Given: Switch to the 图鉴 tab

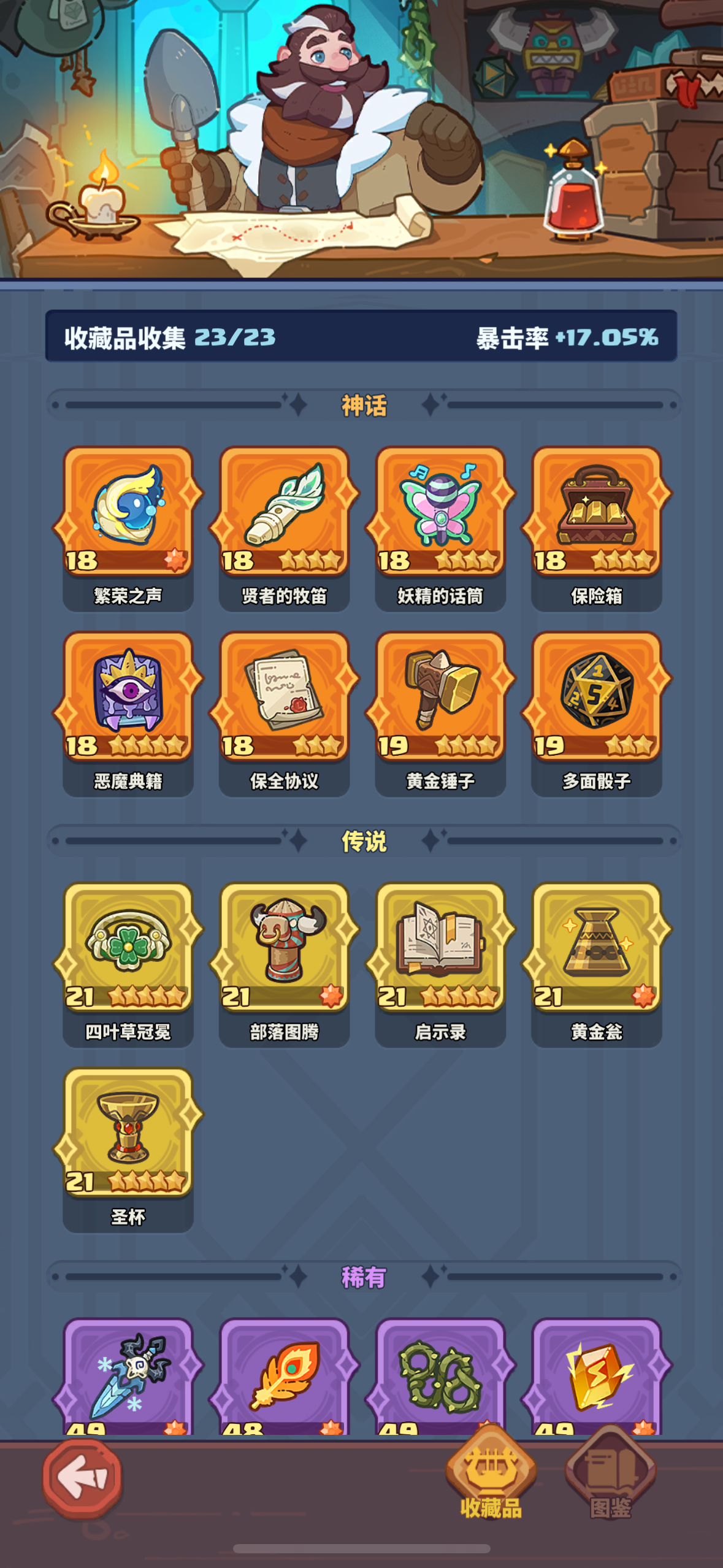Looking at the screenshot, I should (x=610, y=1478).
